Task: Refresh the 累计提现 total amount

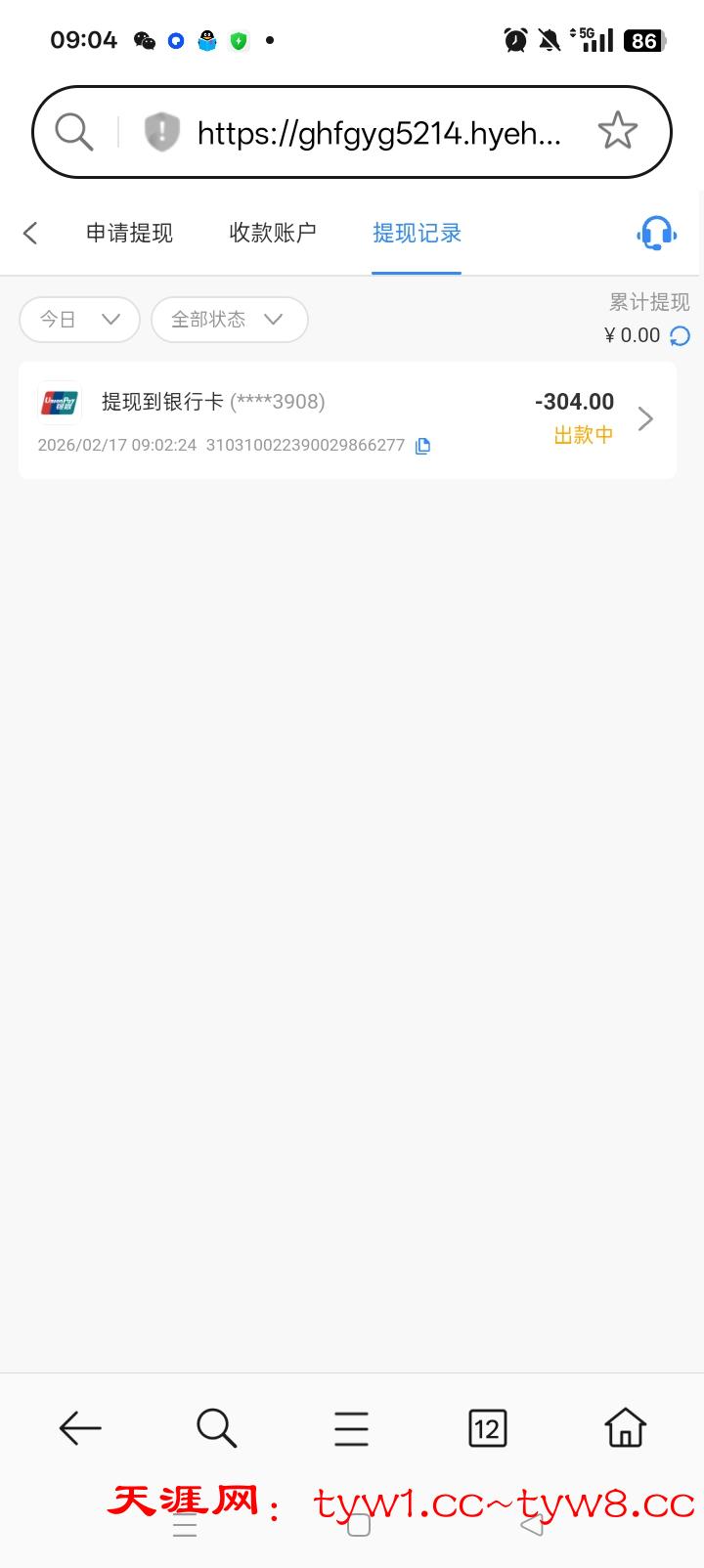Action: 680,336
